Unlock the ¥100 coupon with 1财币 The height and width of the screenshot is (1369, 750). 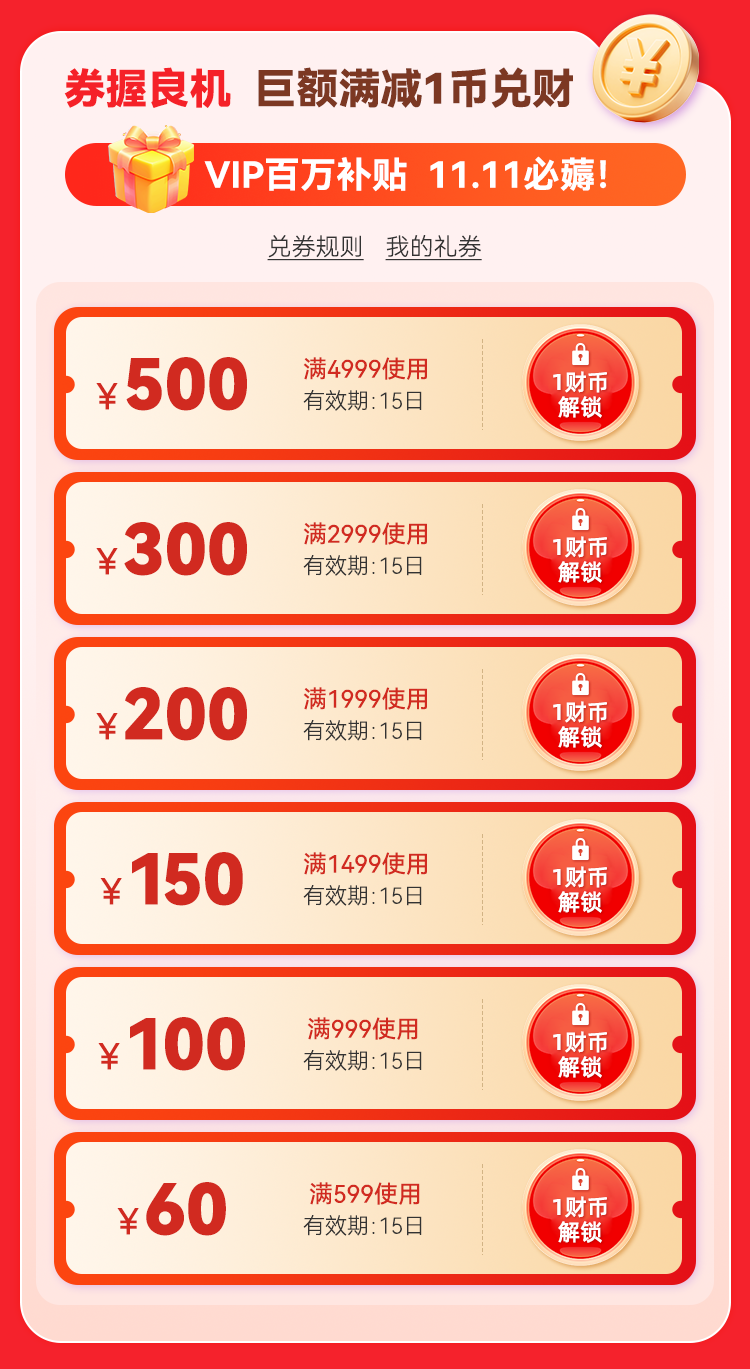[580, 1043]
